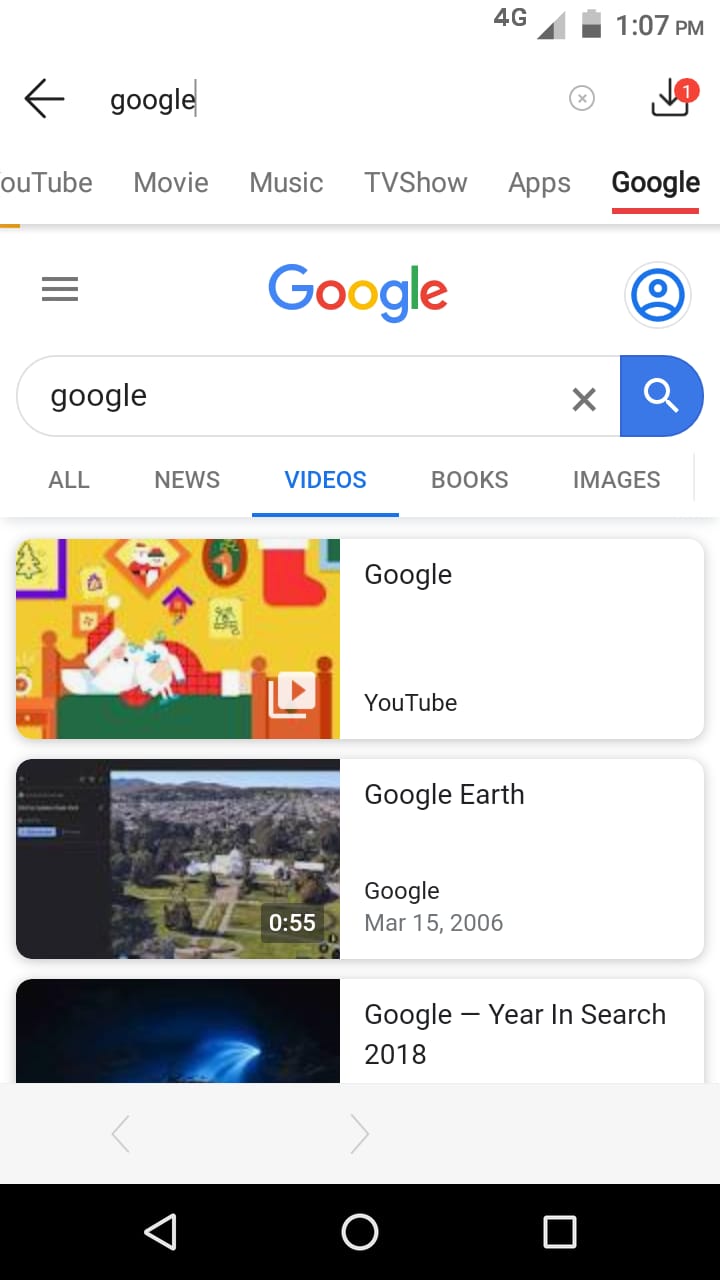Viewport: 720px width, 1280px height.
Task: Tap the Google search box
Action: pyautogui.click(x=300, y=396)
